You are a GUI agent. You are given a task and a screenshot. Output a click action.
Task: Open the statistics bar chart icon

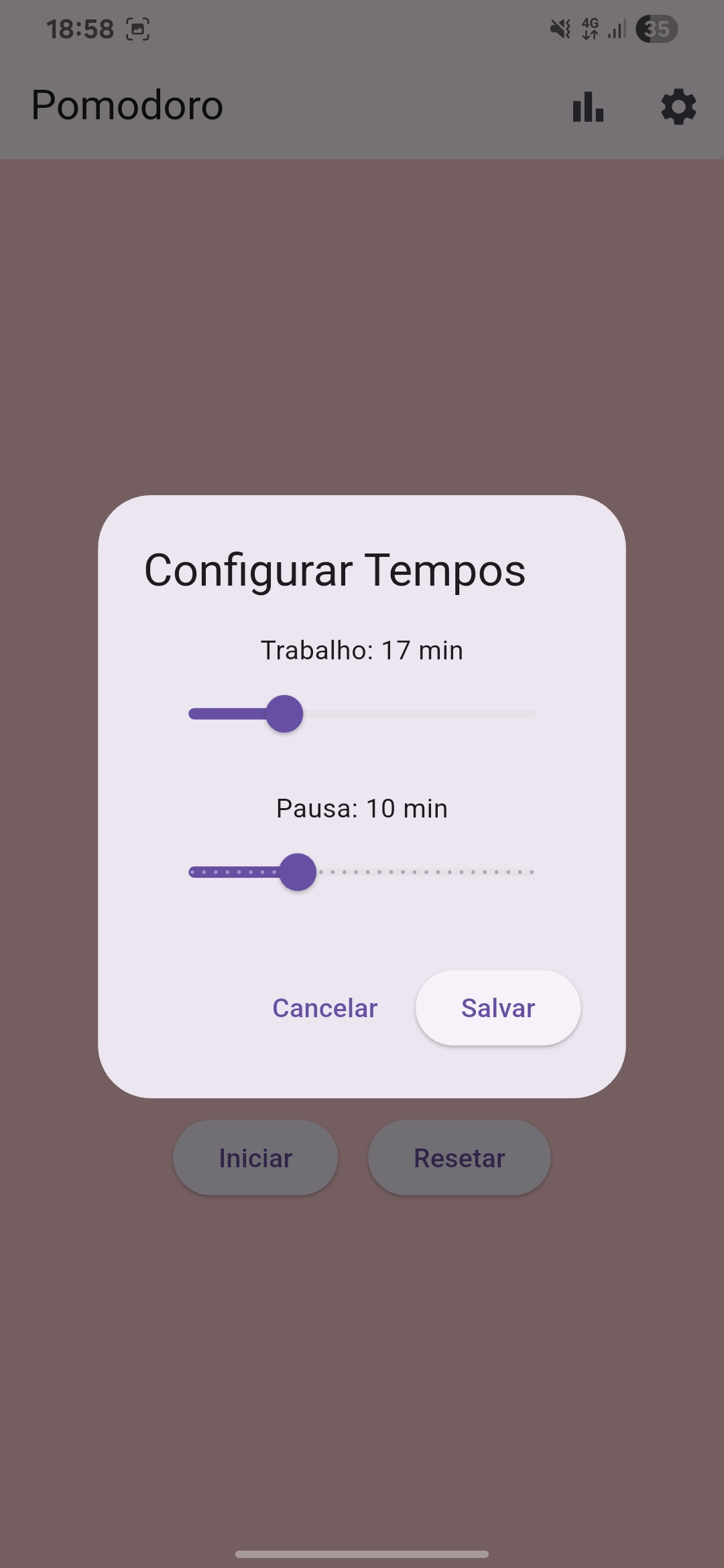(x=589, y=107)
